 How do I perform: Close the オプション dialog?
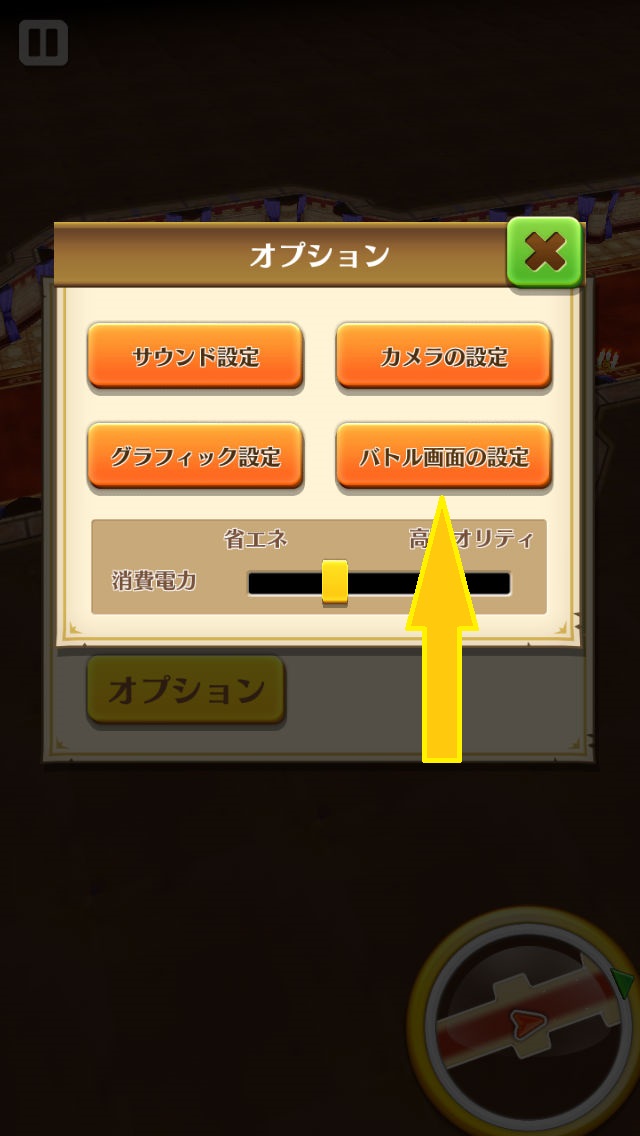click(544, 251)
